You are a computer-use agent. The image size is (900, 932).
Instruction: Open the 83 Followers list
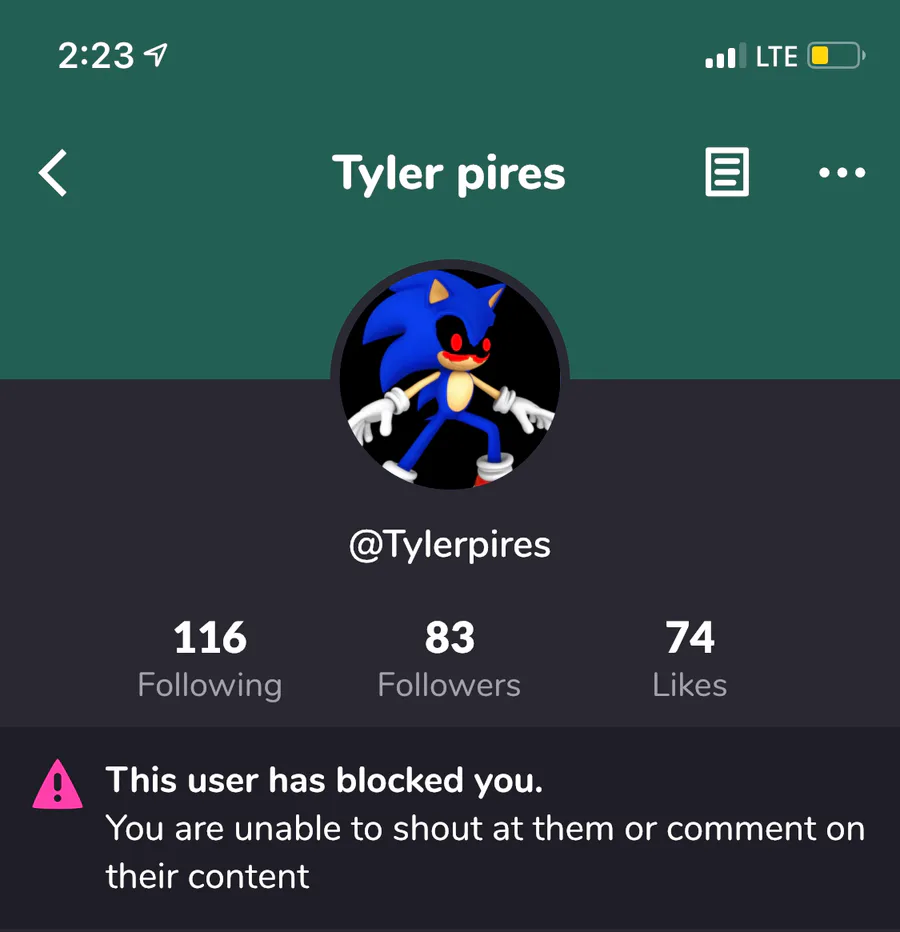[449, 659]
